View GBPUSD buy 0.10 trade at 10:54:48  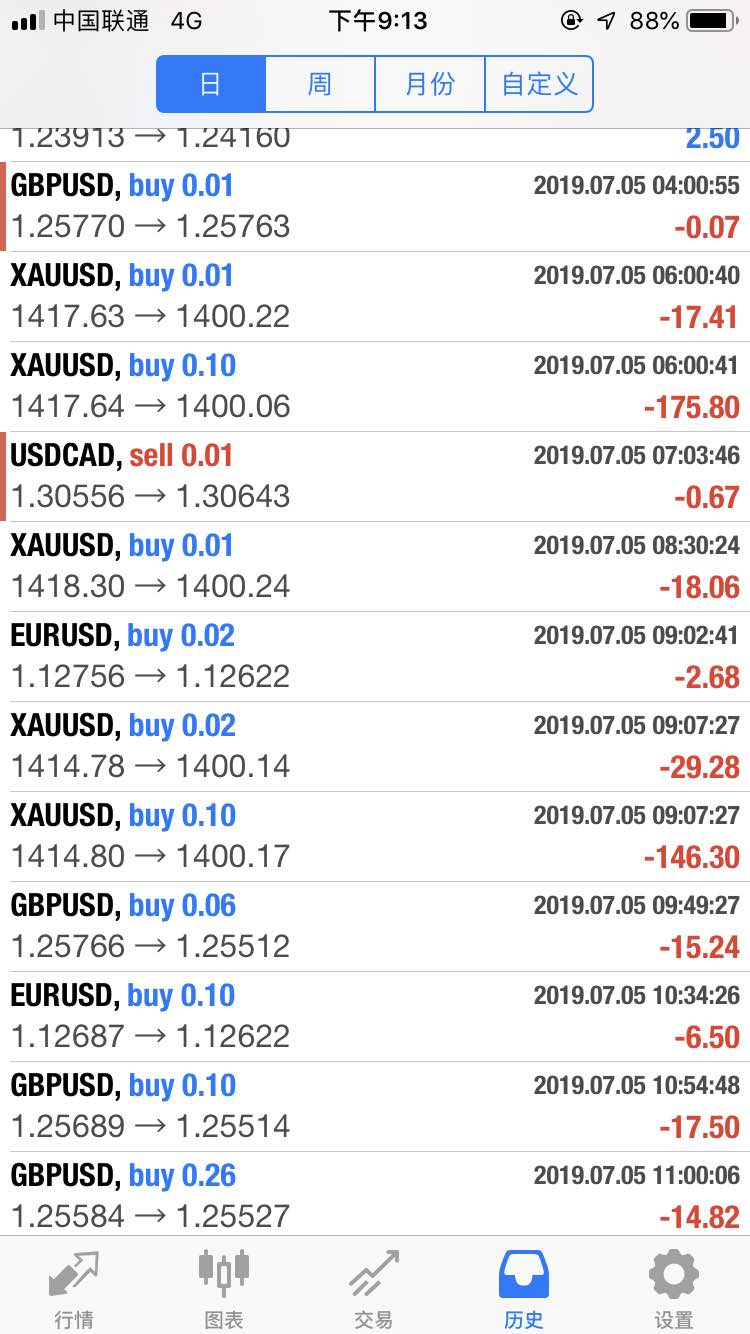click(x=375, y=1106)
